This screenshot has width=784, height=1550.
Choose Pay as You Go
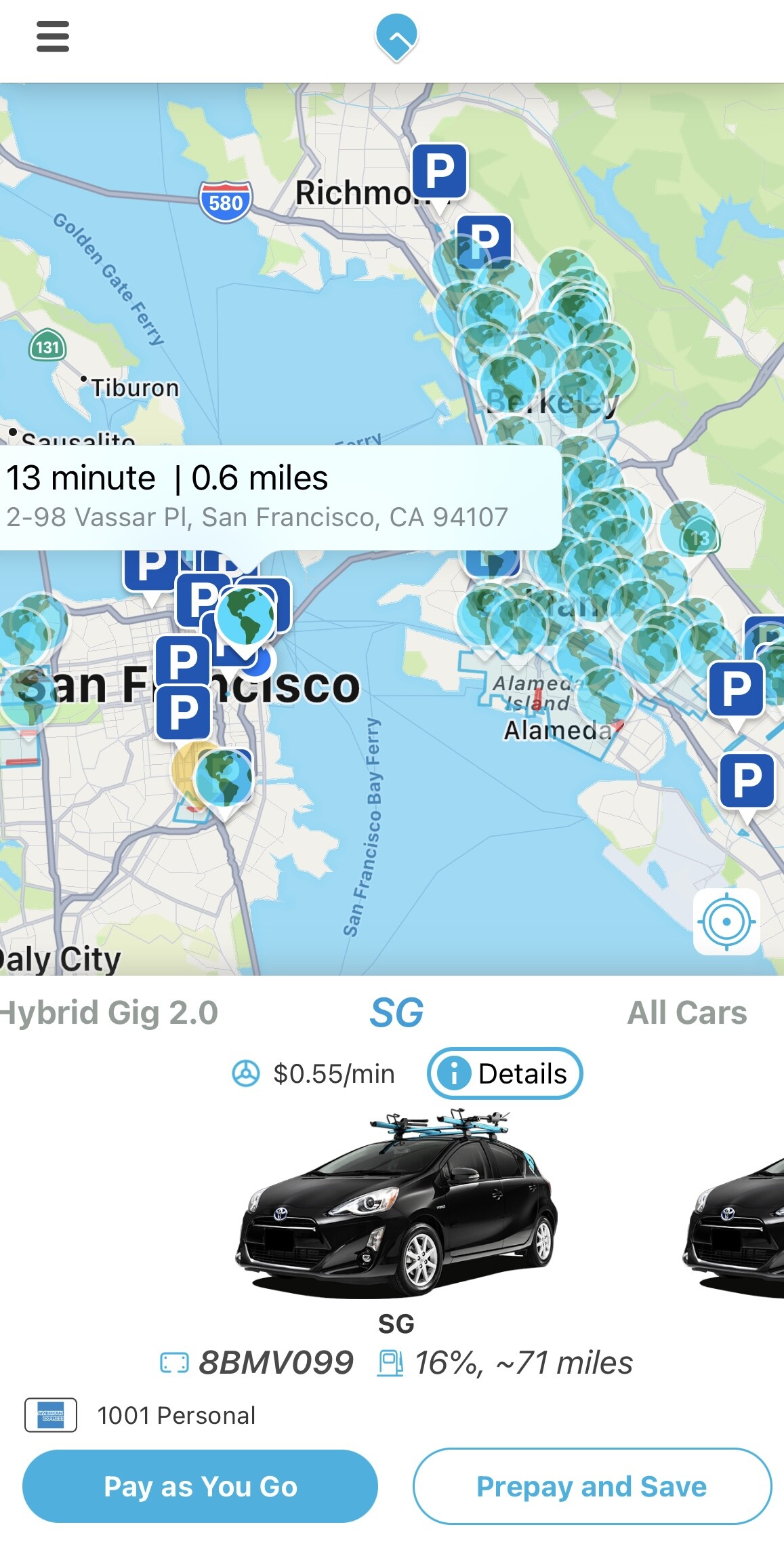200,1486
